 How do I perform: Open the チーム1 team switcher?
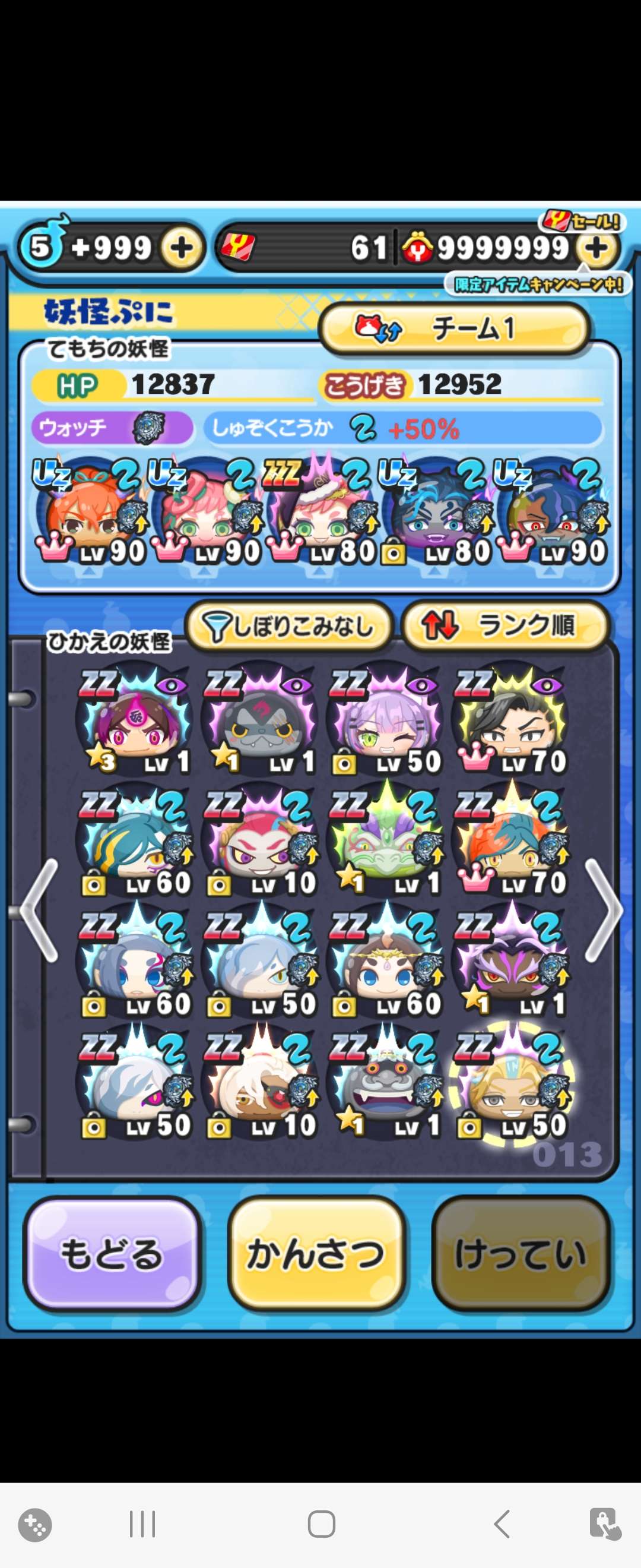(x=453, y=329)
